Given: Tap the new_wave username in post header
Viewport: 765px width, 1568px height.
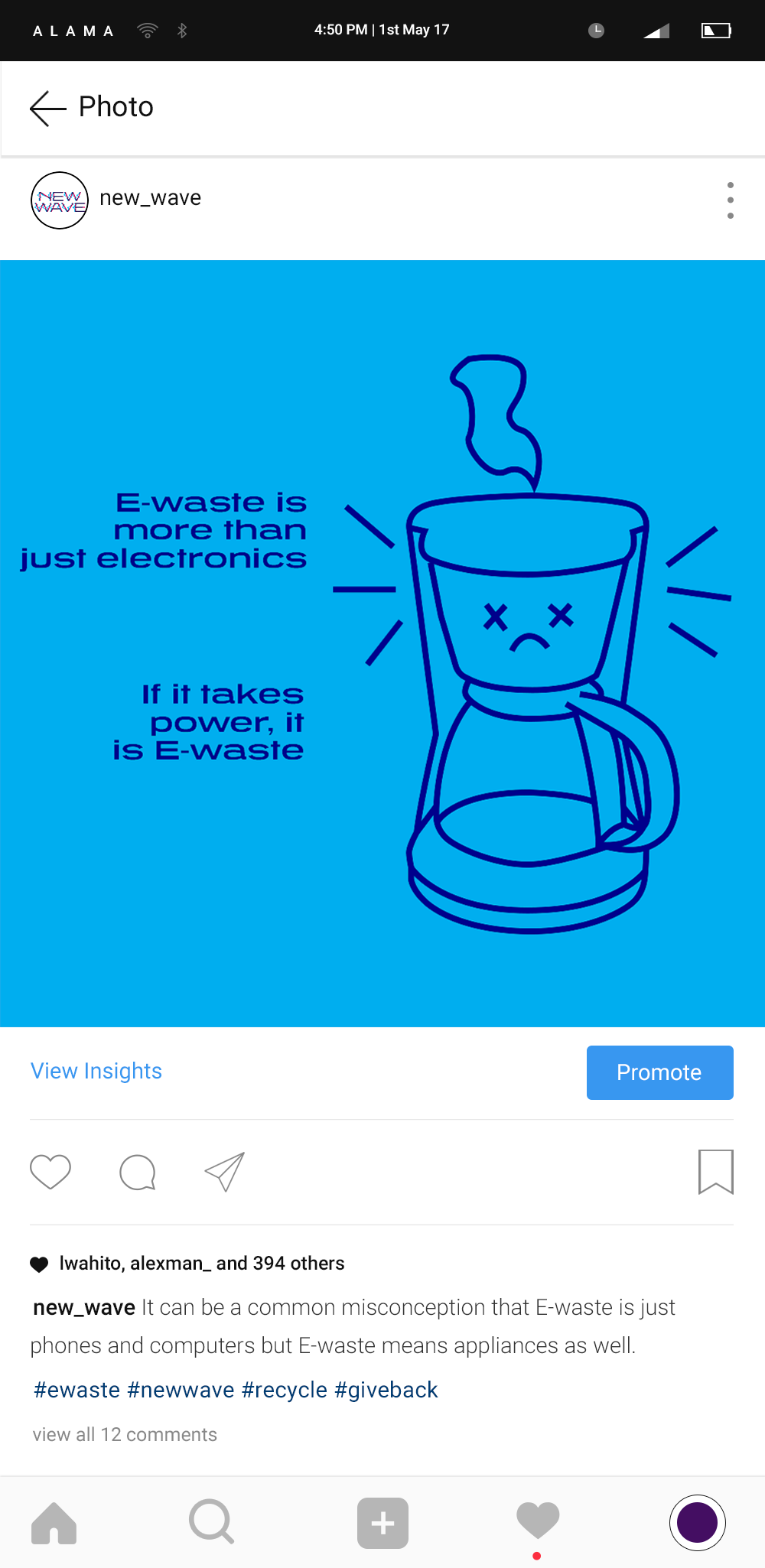Looking at the screenshot, I should [150, 198].
